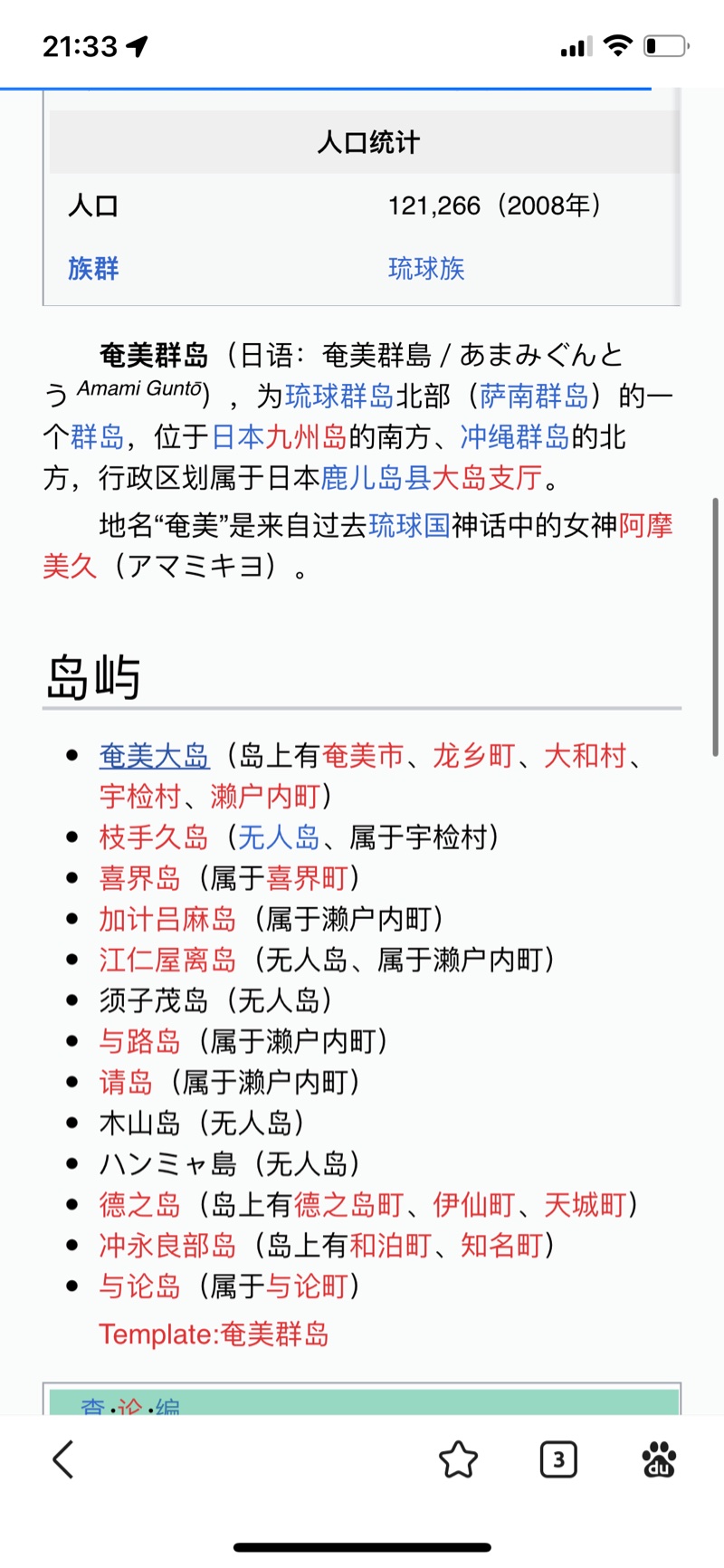Viewport: 724px width, 1568px height.
Task: Open the 加计吕麻岛 link
Action: tap(167, 918)
